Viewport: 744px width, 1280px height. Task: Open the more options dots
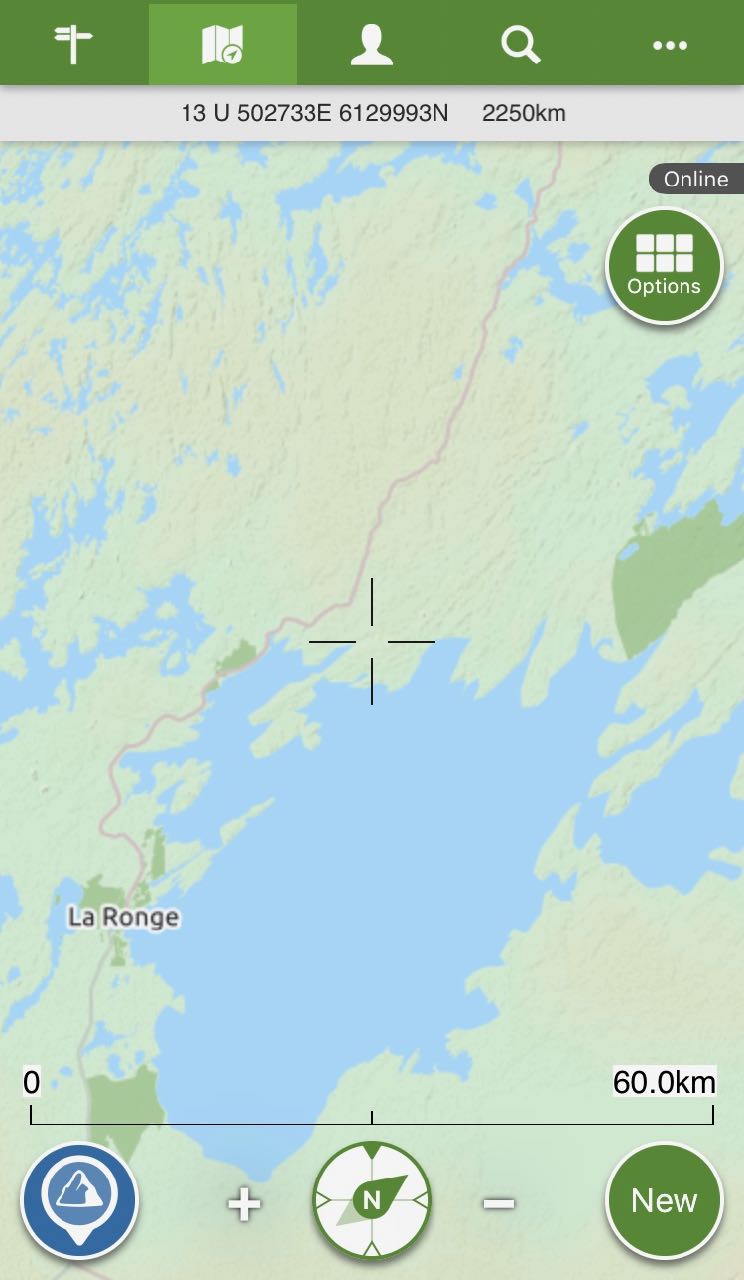pos(669,44)
